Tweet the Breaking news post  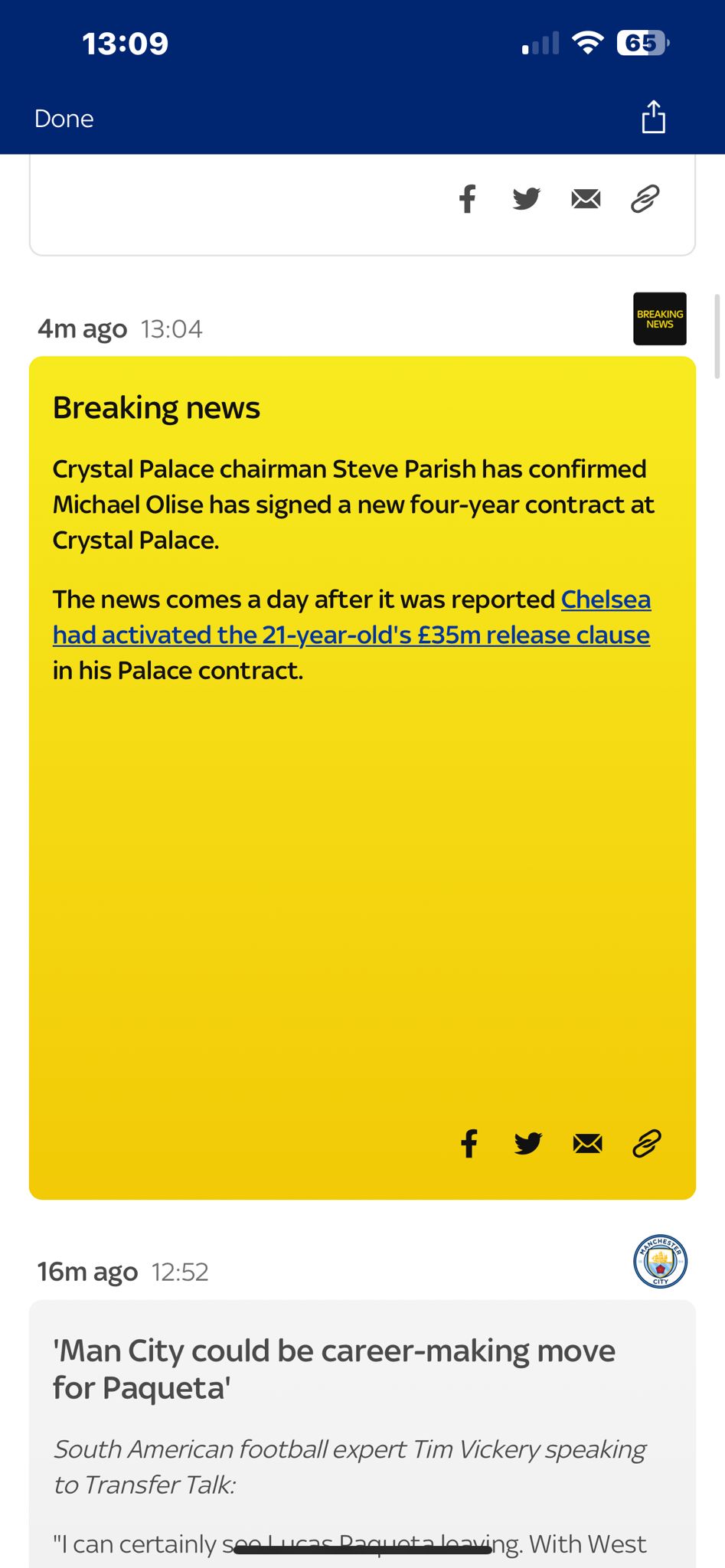528,1144
